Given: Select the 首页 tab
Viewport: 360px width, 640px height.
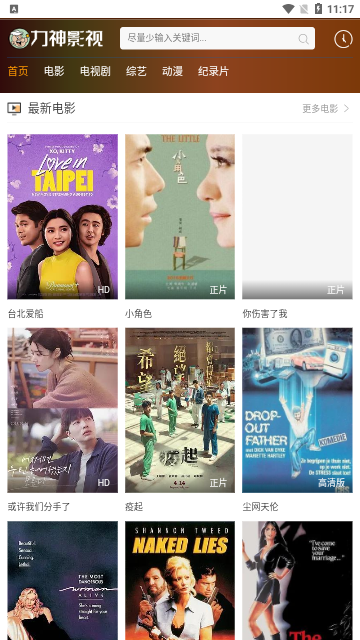Looking at the screenshot, I should [18, 71].
